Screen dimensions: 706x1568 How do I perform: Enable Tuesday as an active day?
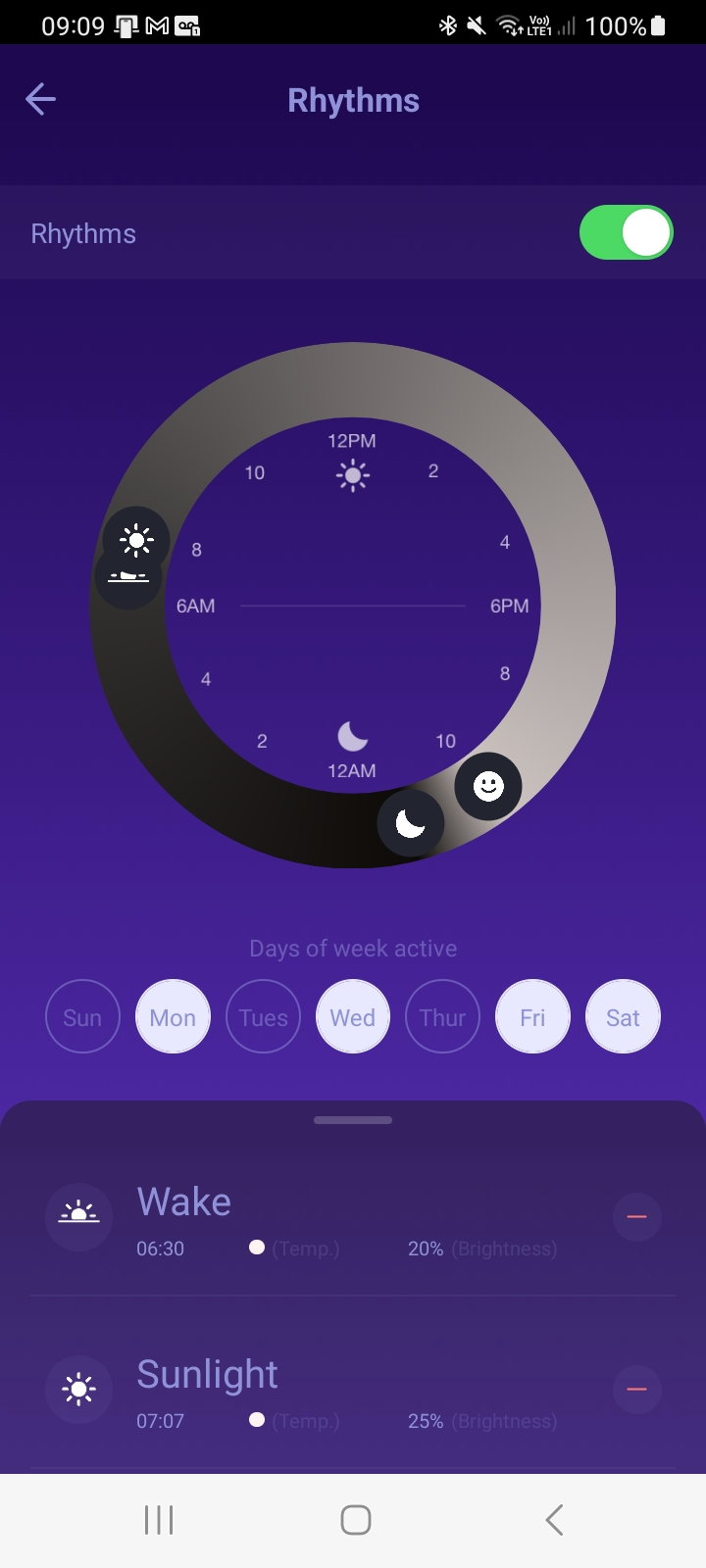pos(263,1017)
